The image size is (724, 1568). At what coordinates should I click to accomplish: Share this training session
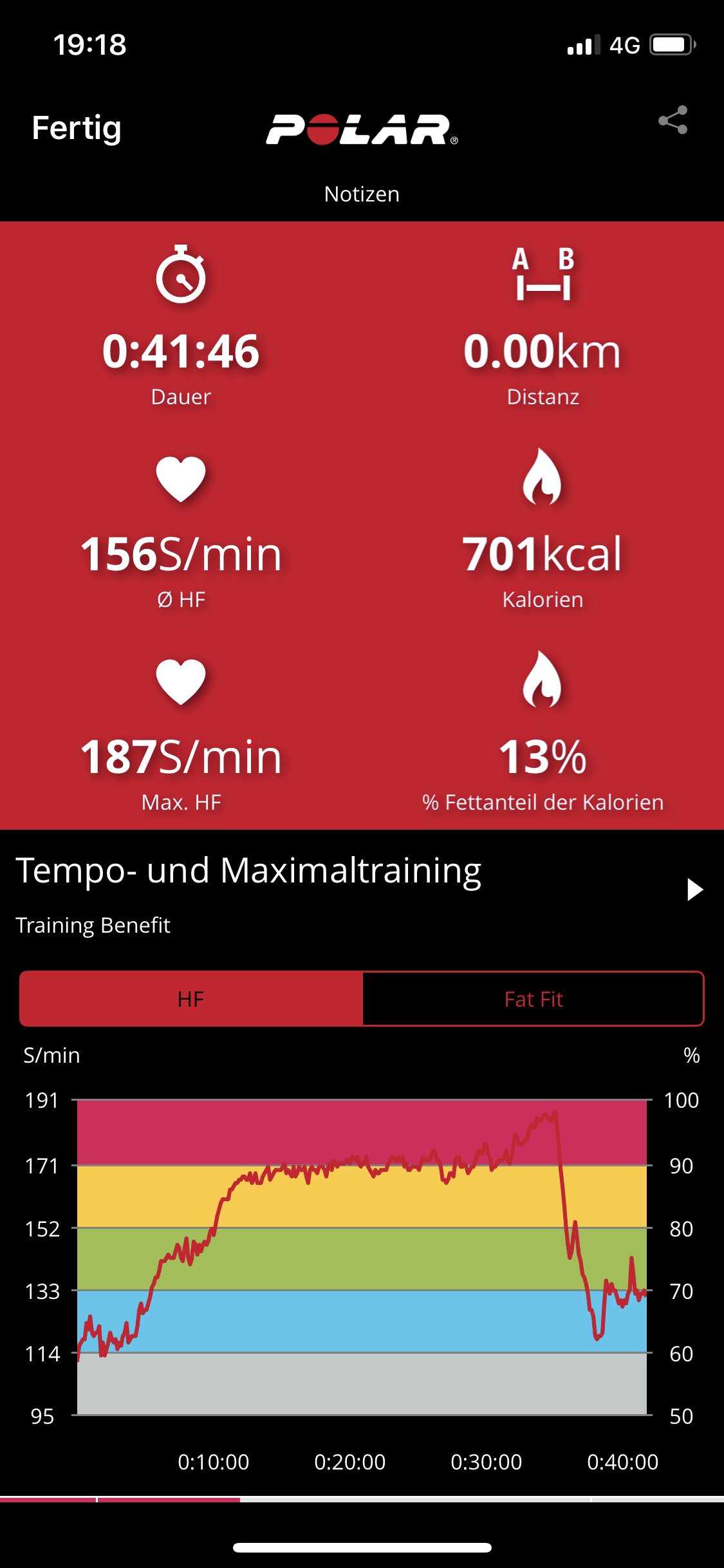point(673,120)
